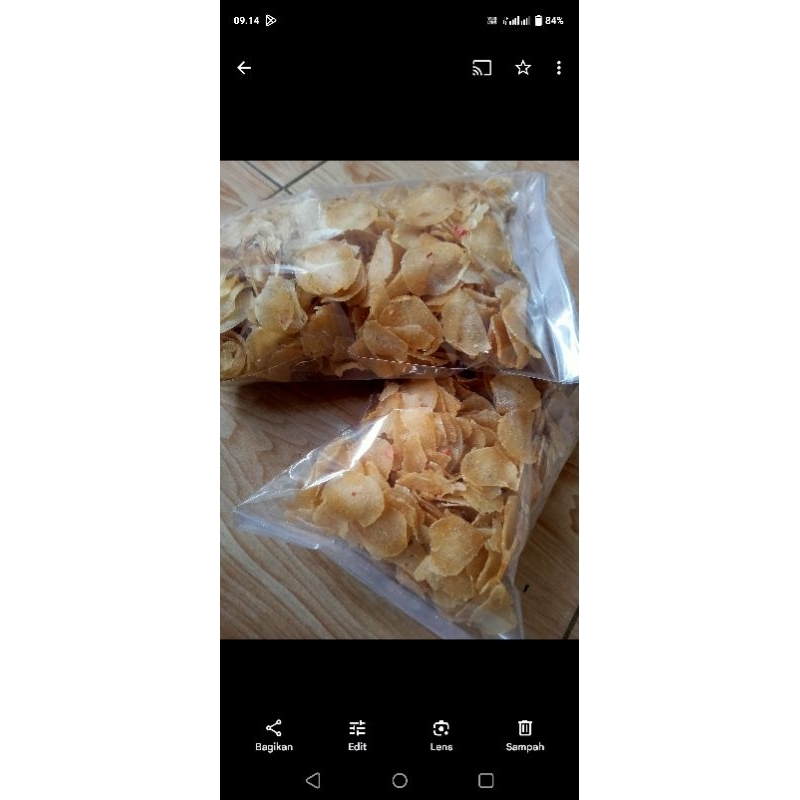
Task: Share the photo via Bagikan
Action: [274, 734]
